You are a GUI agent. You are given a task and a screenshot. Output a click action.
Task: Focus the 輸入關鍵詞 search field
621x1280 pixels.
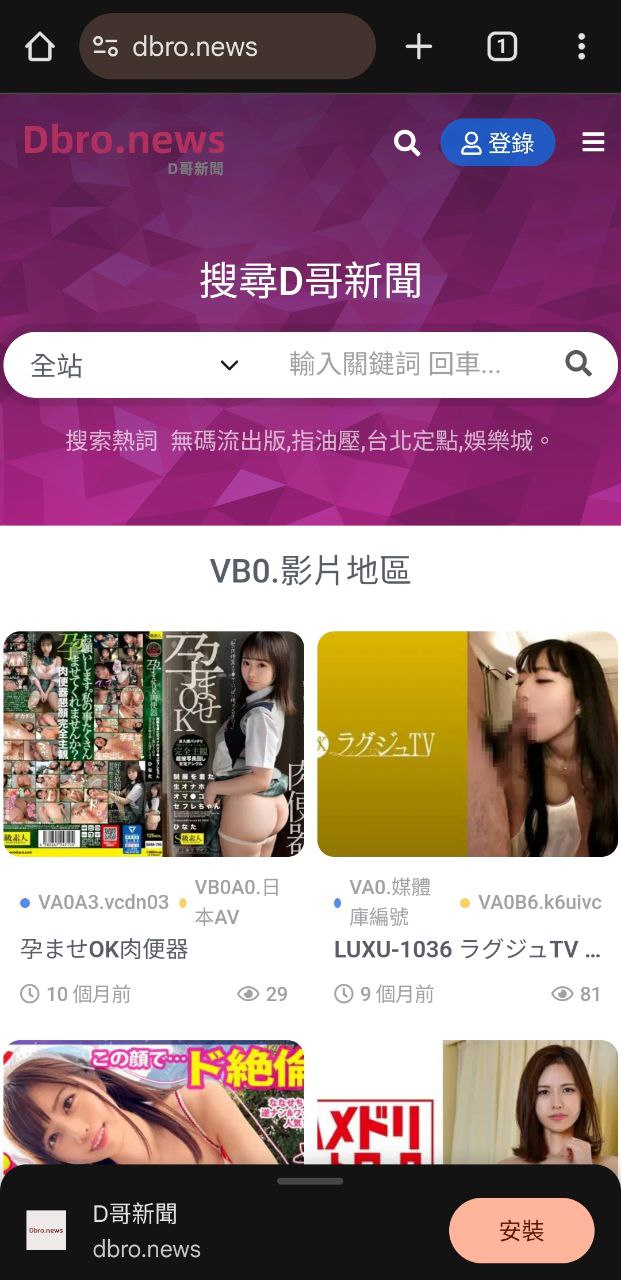400,364
